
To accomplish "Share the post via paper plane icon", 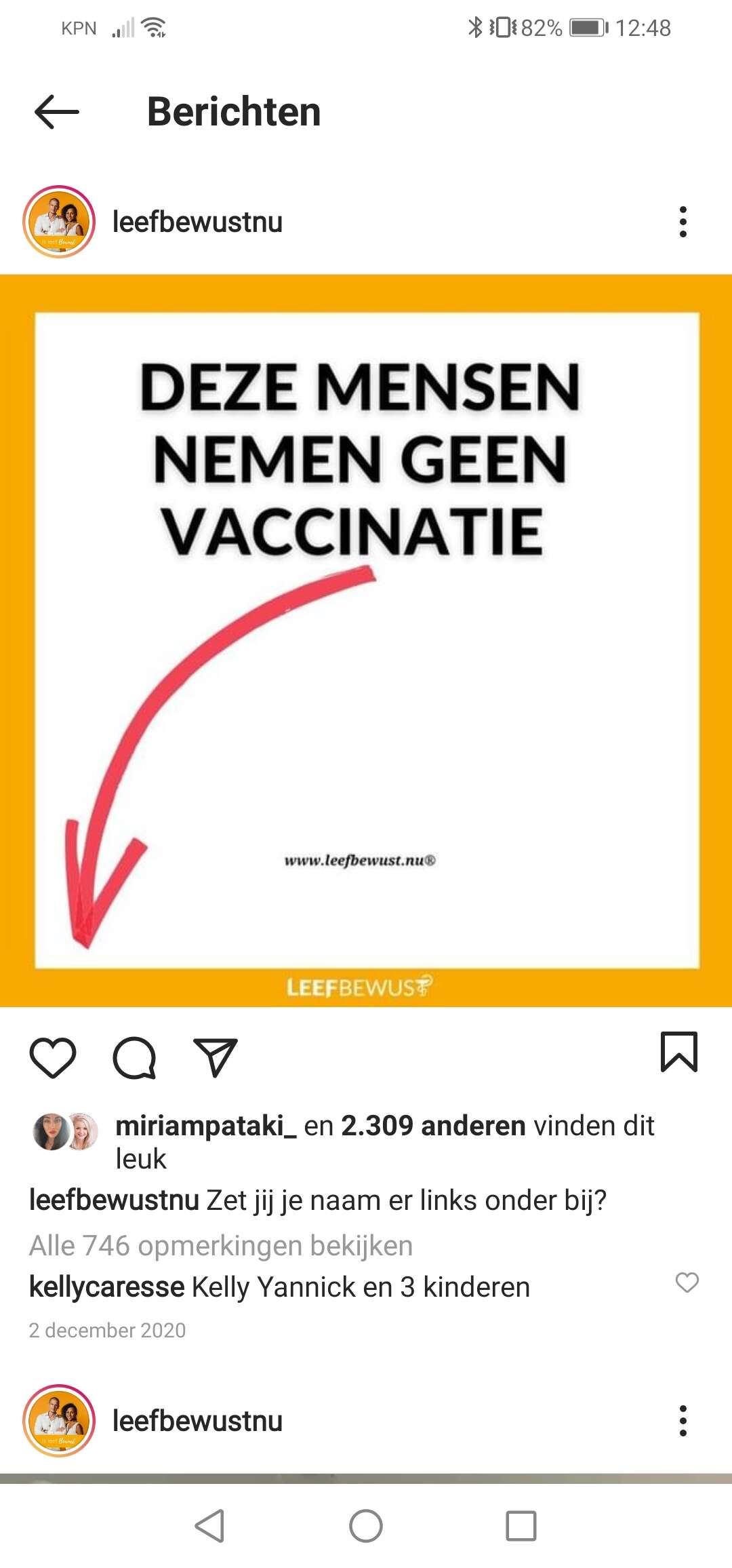I will click(x=216, y=1057).
